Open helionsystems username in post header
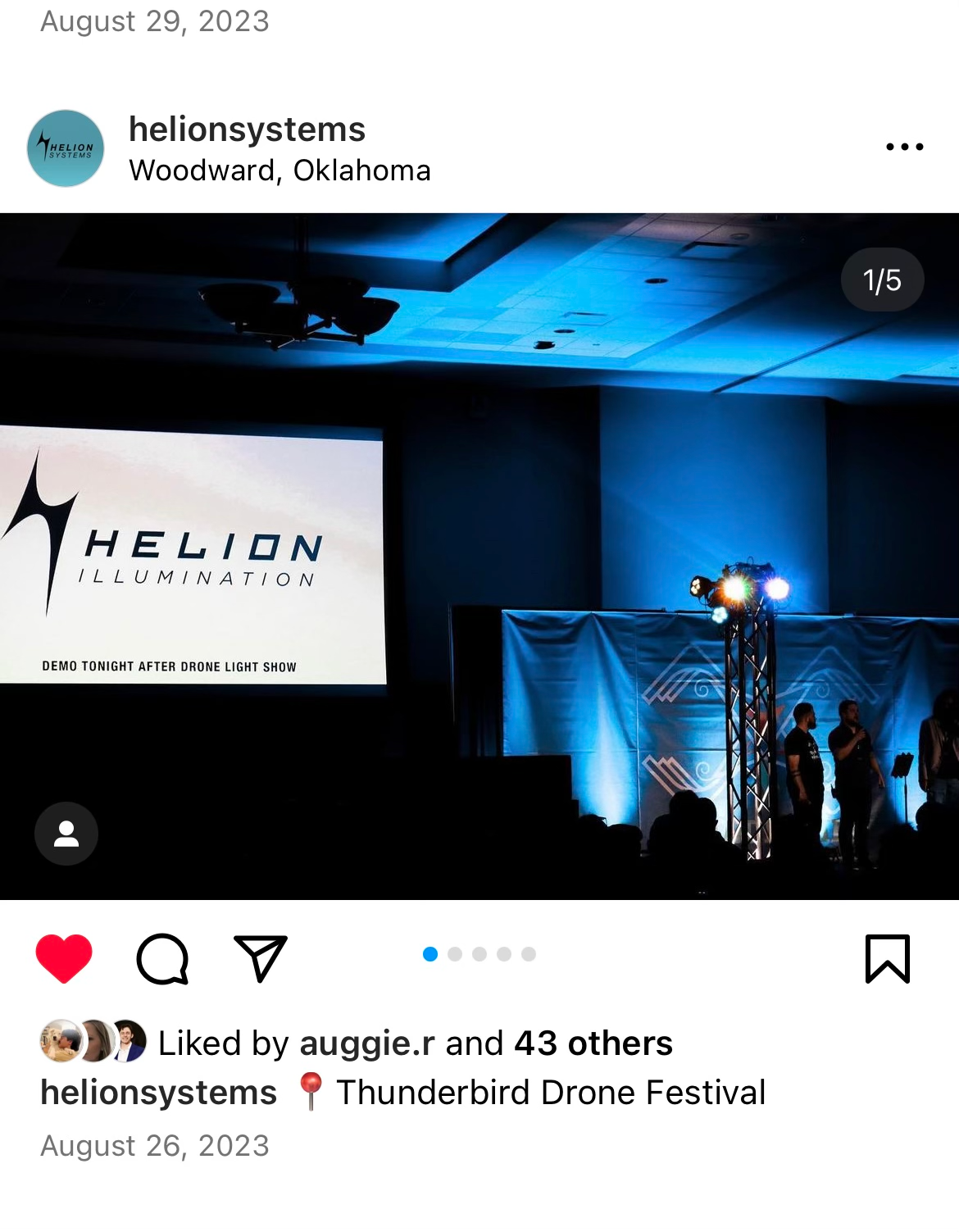The width and height of the screenshot is (959, 1232). tap(247, 130)
